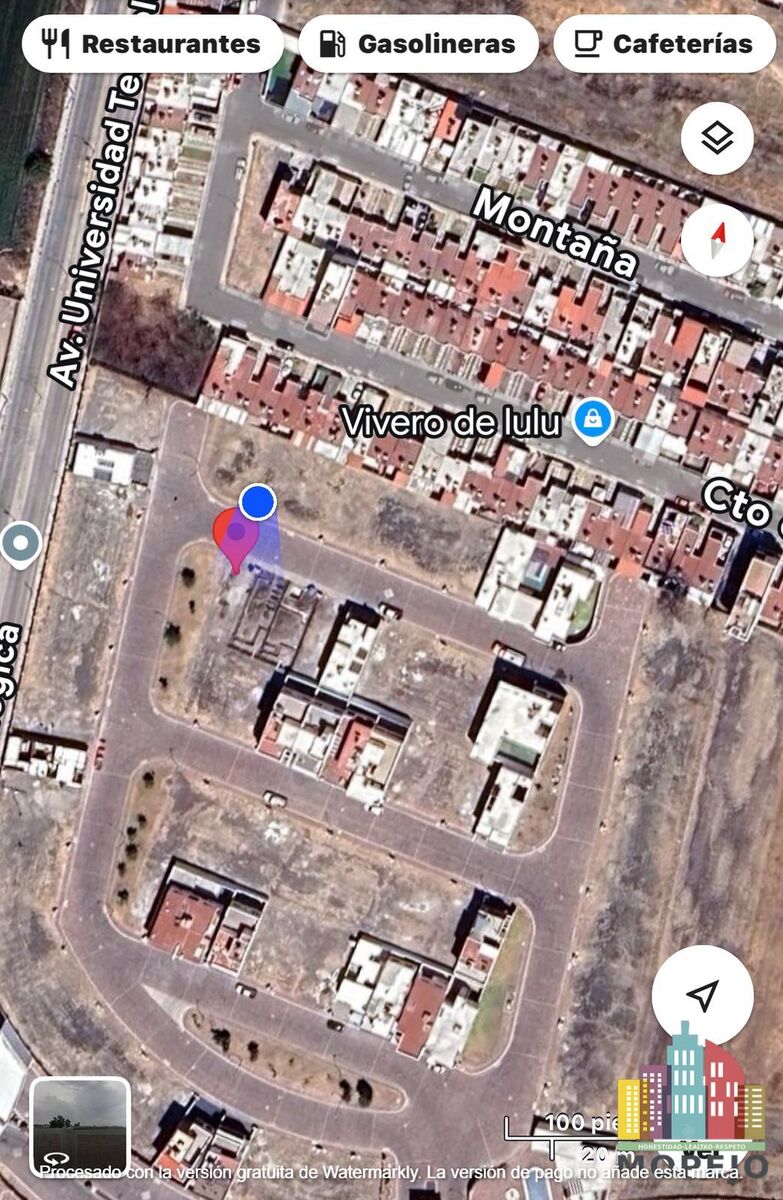Select the Gasolineras chip

pos(418,44)
